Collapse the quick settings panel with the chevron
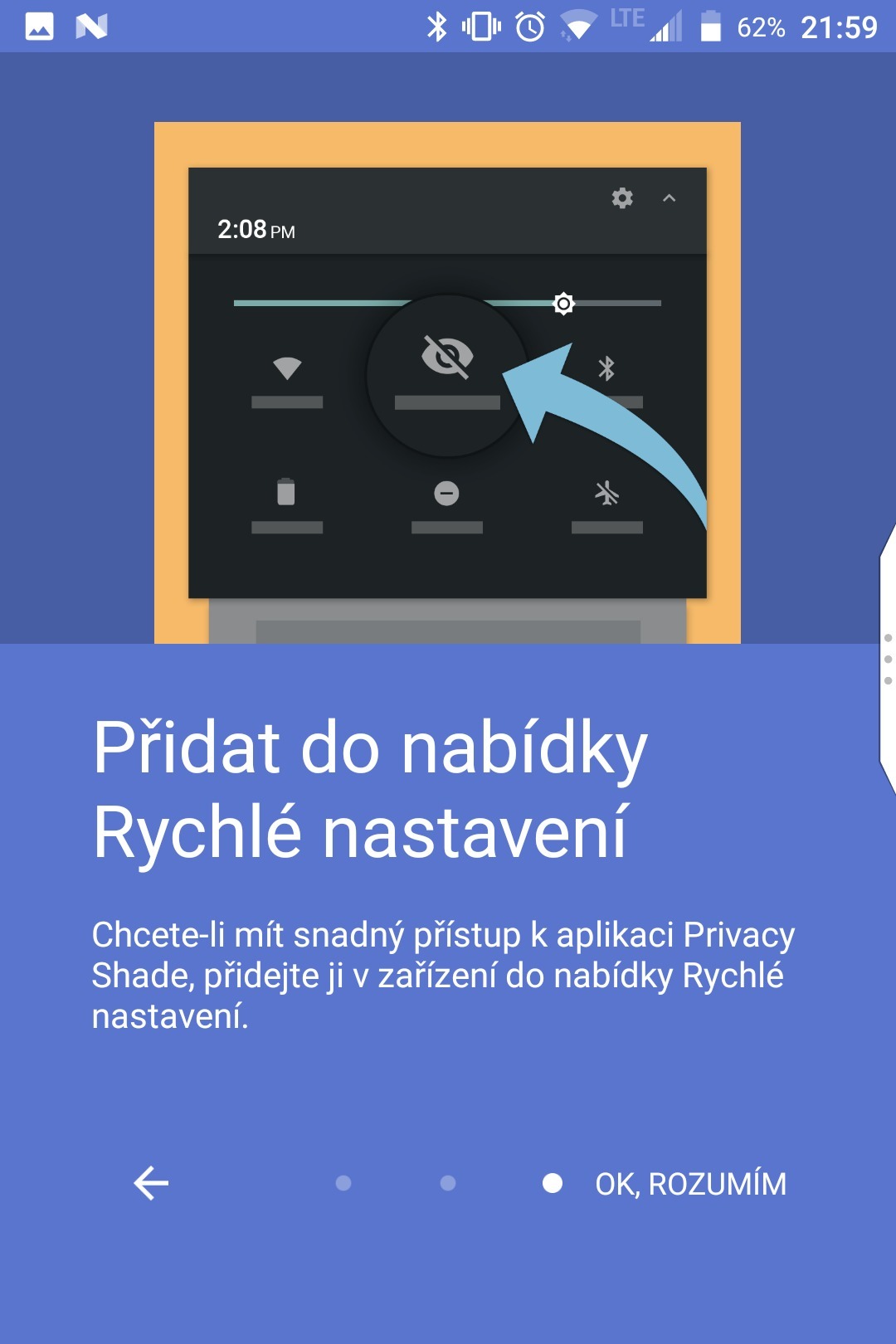 669,198
